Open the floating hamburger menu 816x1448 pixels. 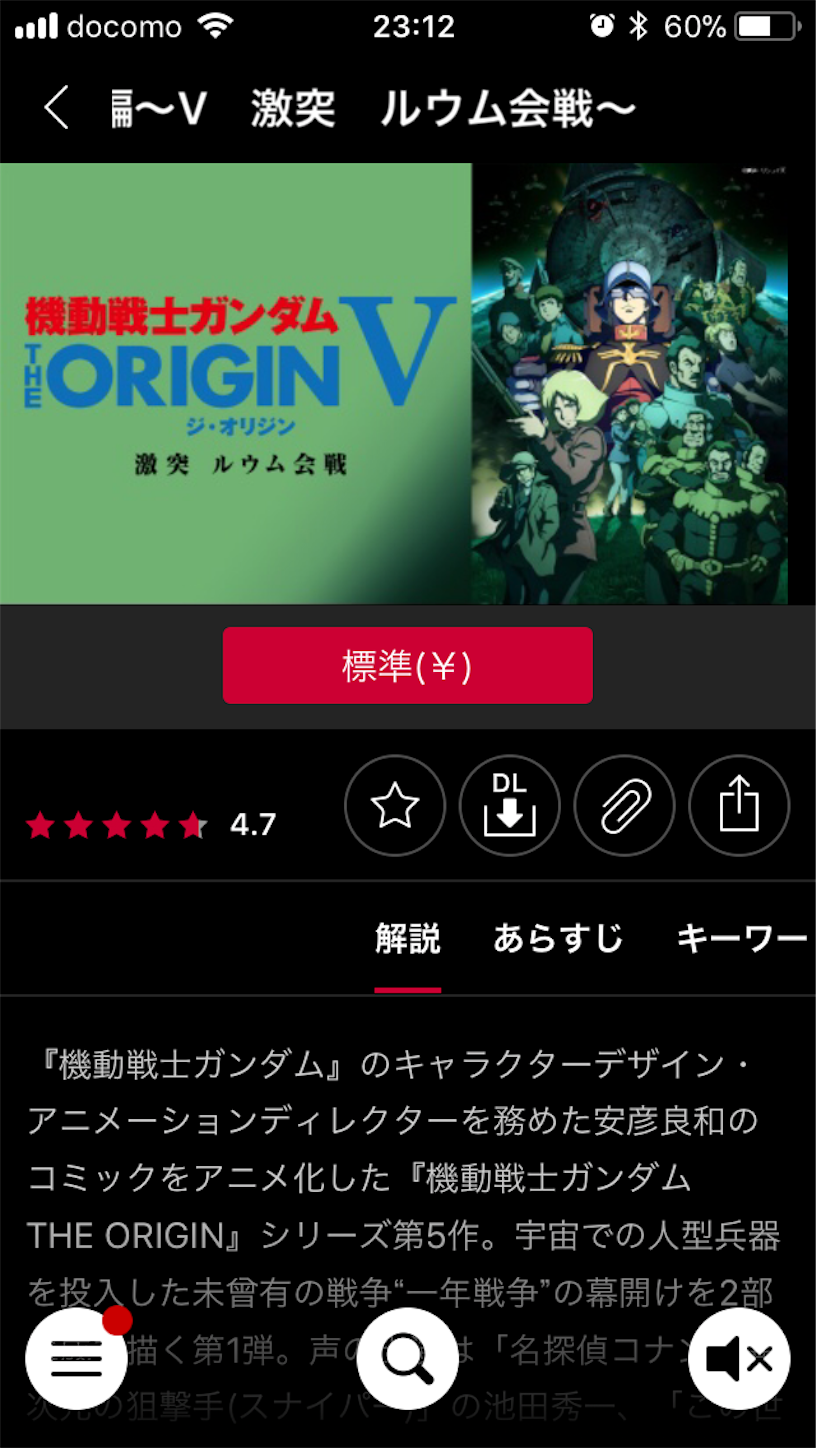tap(76, 1359)
